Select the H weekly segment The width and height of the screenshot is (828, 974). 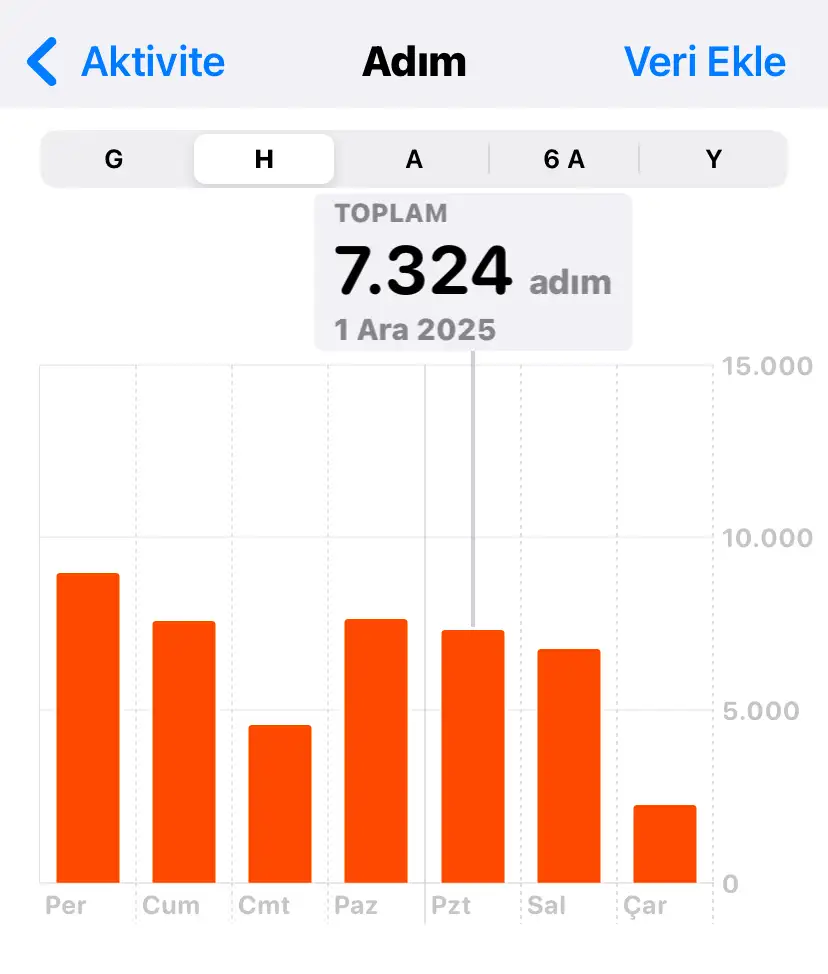264,160
